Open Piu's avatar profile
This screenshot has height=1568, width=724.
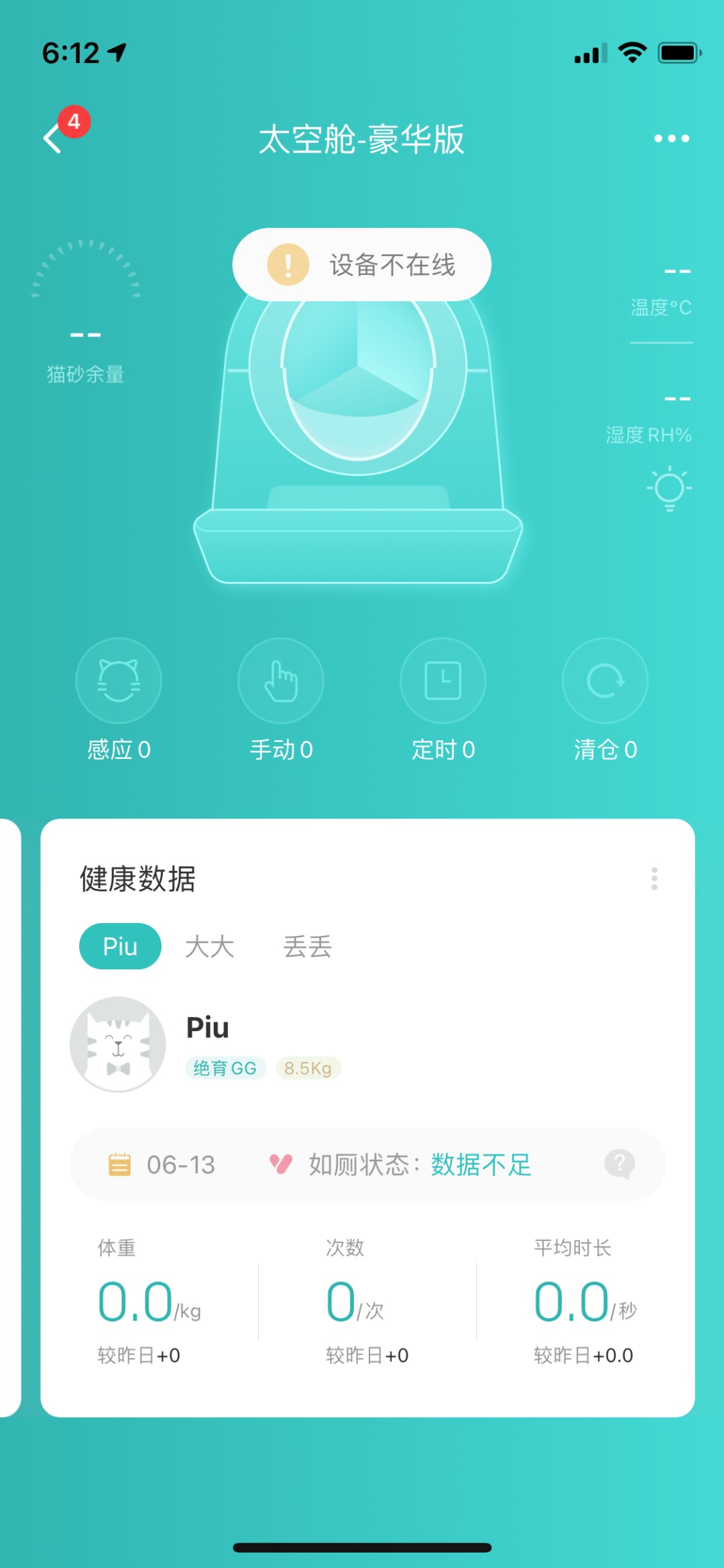(x=118, y=1044)
